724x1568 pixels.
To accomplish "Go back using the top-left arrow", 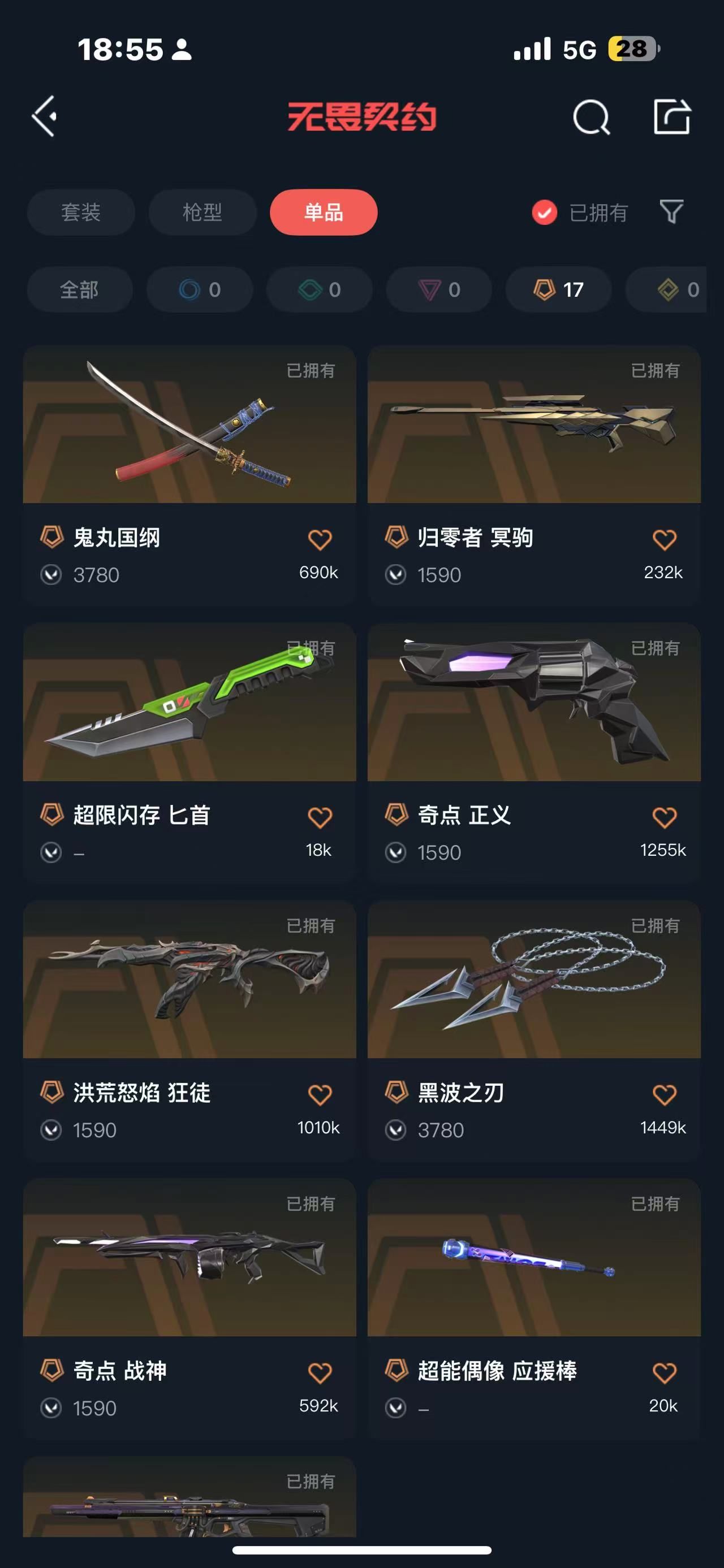I will (x=45, y=116).
